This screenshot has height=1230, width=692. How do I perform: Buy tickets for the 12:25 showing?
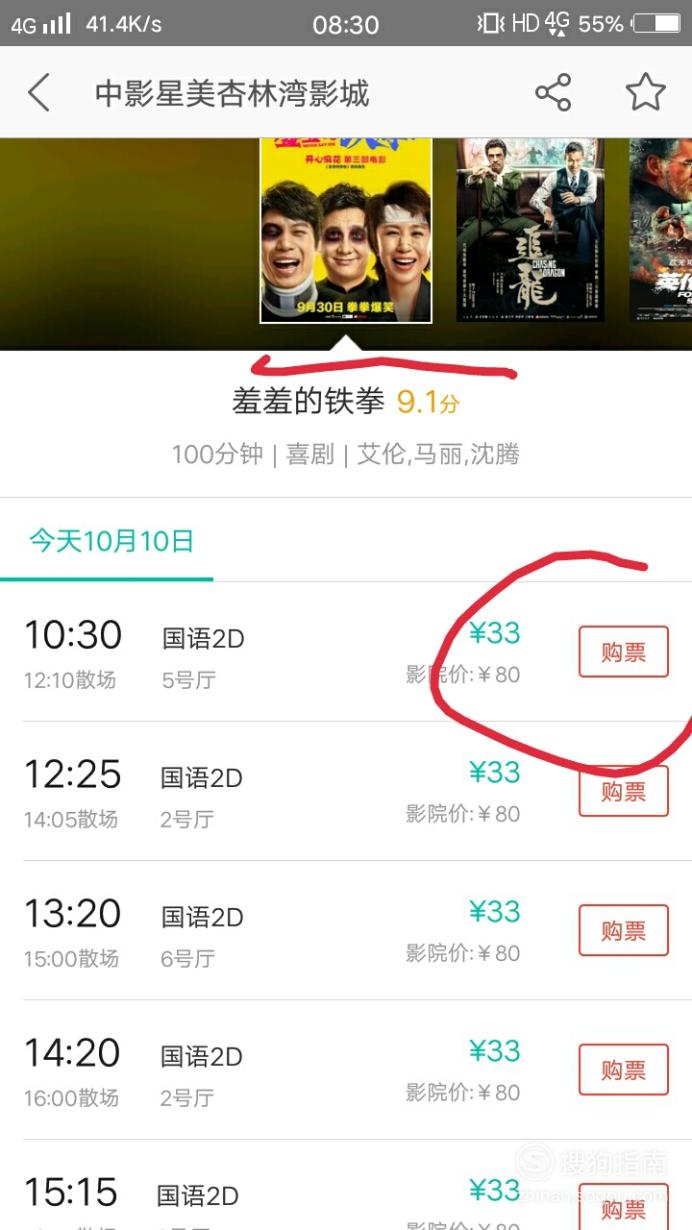(x=623, y=791)
